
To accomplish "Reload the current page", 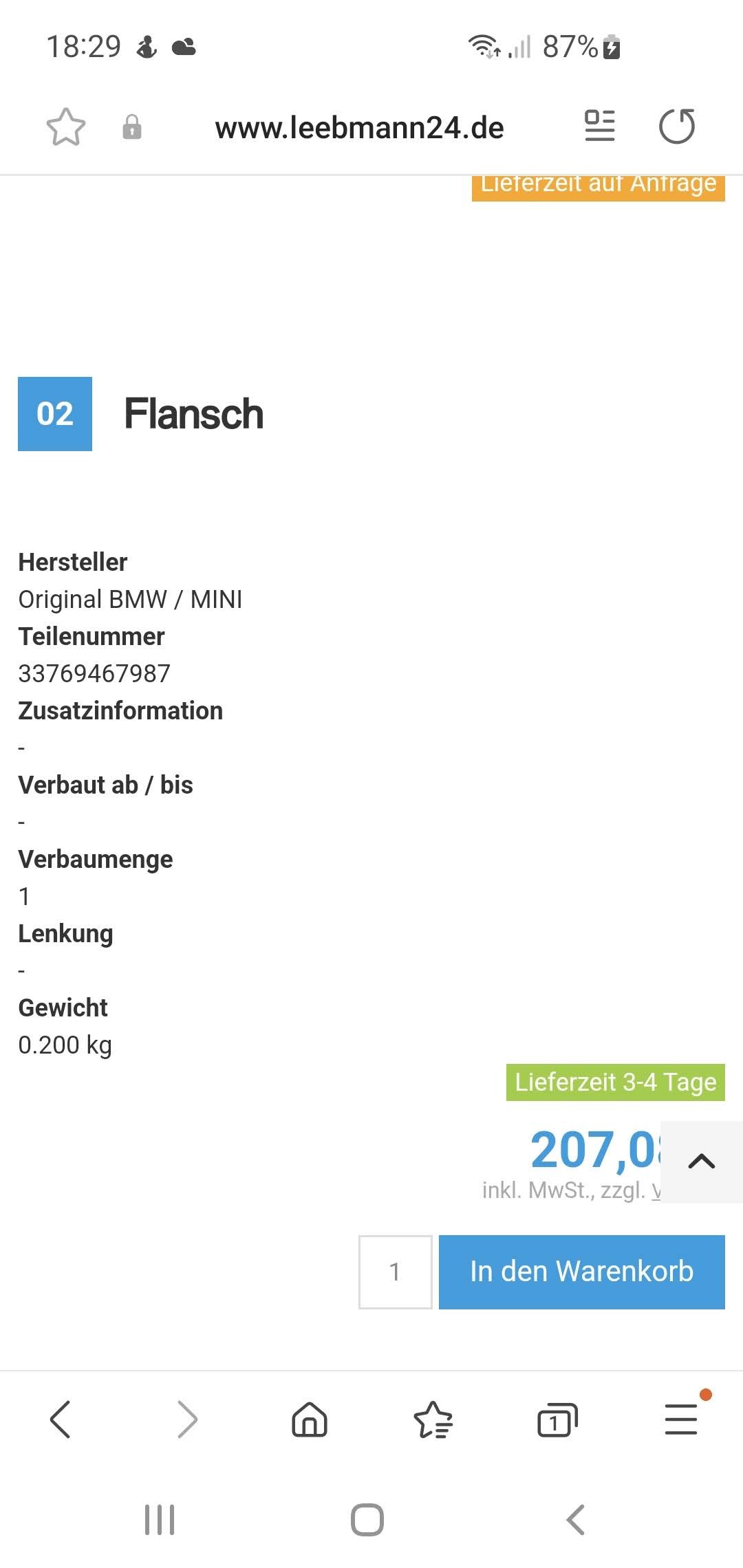I will click(677, 127).
